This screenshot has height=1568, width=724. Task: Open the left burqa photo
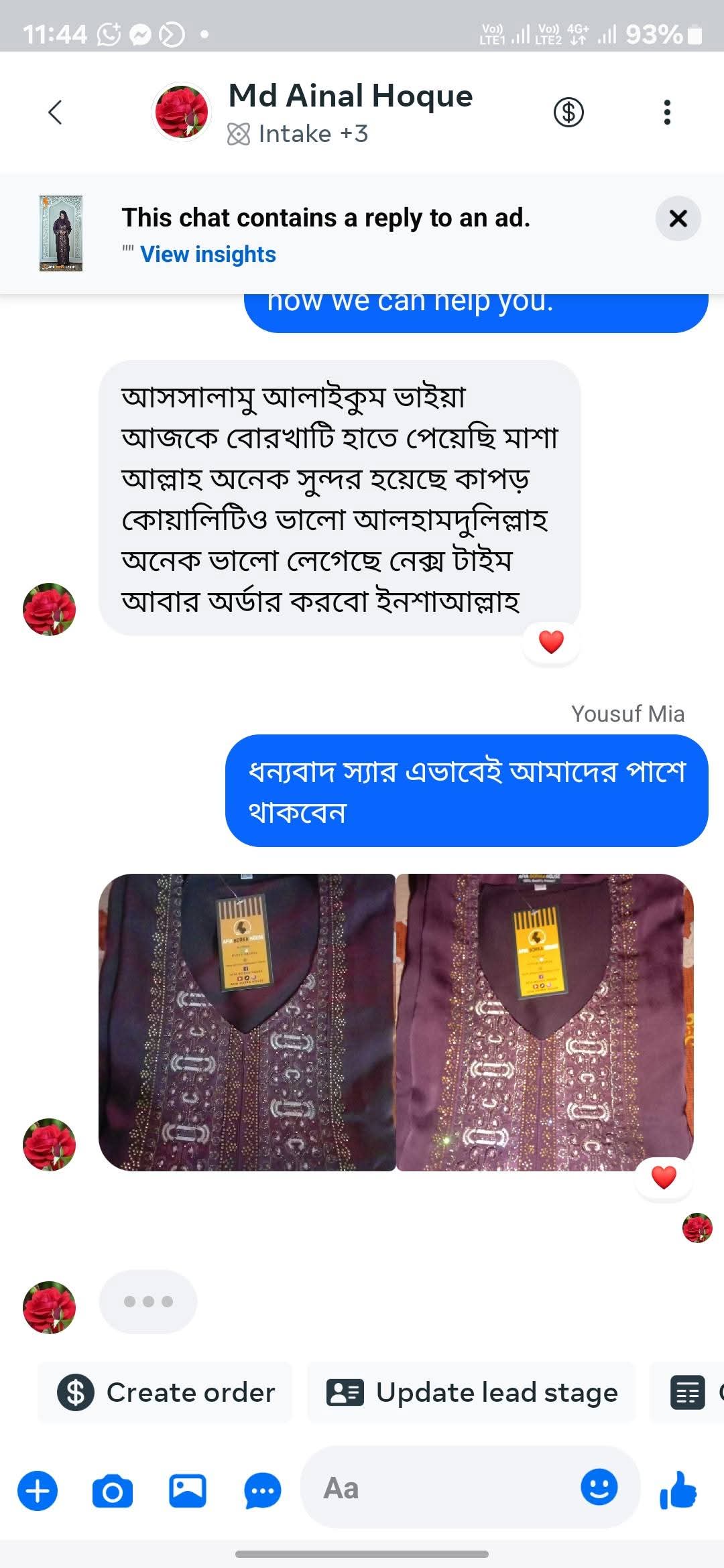(x=247, y=1022)
